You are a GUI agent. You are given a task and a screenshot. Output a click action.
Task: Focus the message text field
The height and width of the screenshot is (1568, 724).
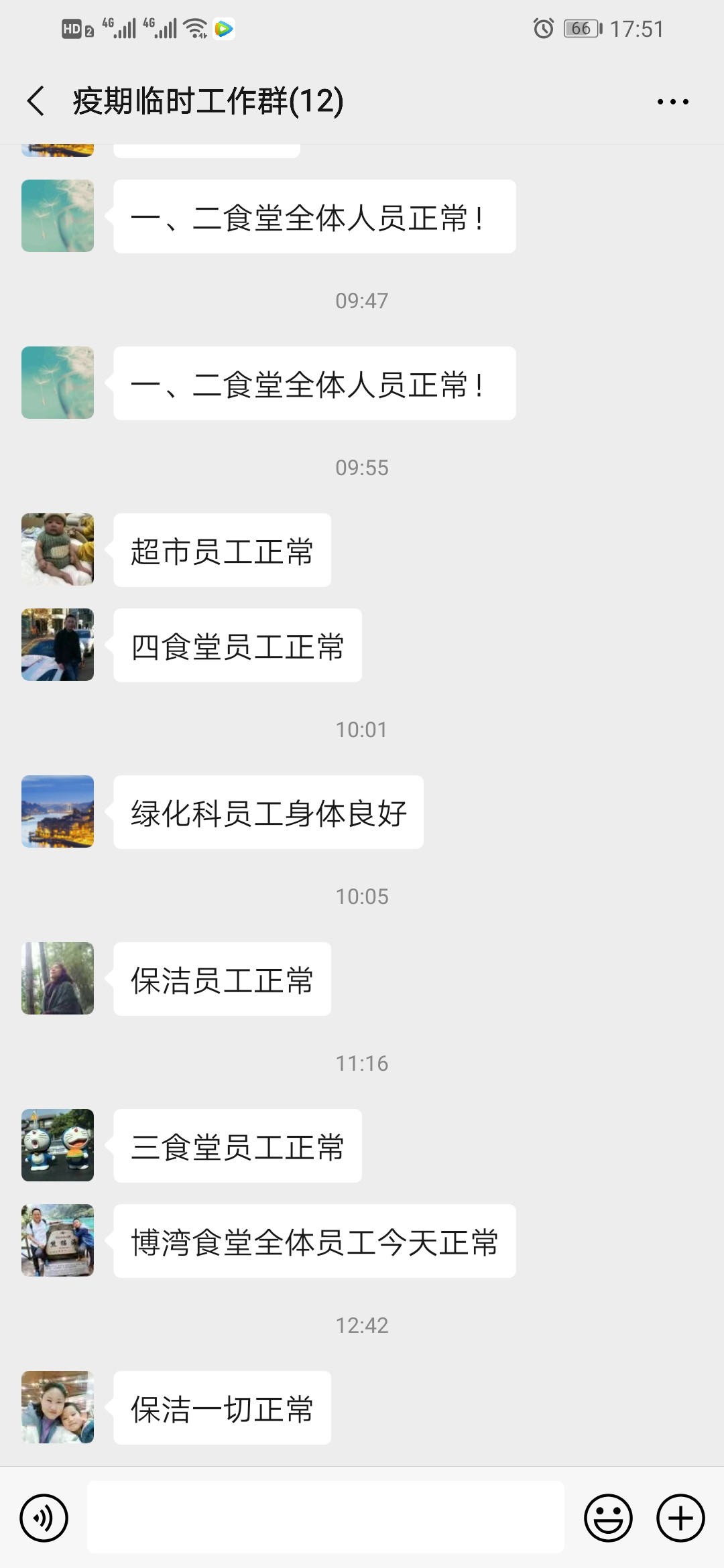pyautogui.click(x=325, y=1518)
